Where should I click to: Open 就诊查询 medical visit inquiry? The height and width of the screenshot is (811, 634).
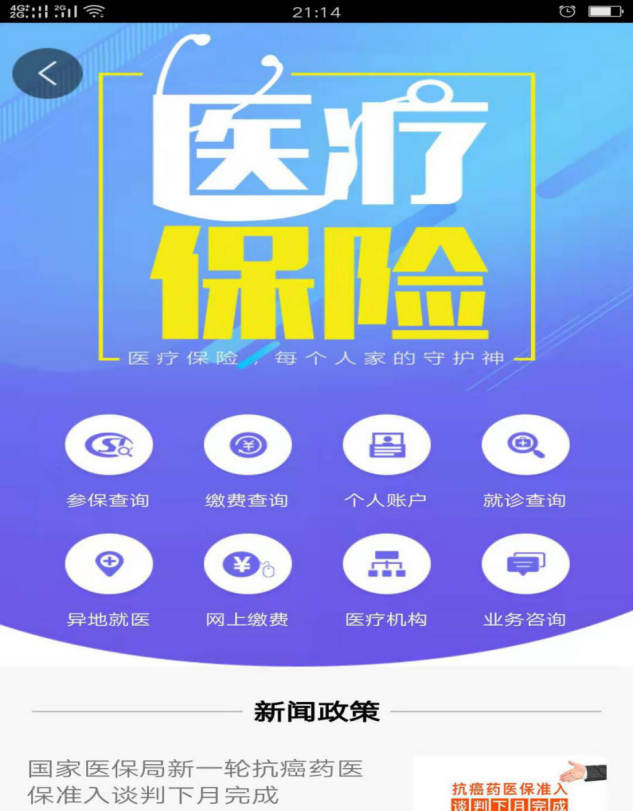[525, 445]
